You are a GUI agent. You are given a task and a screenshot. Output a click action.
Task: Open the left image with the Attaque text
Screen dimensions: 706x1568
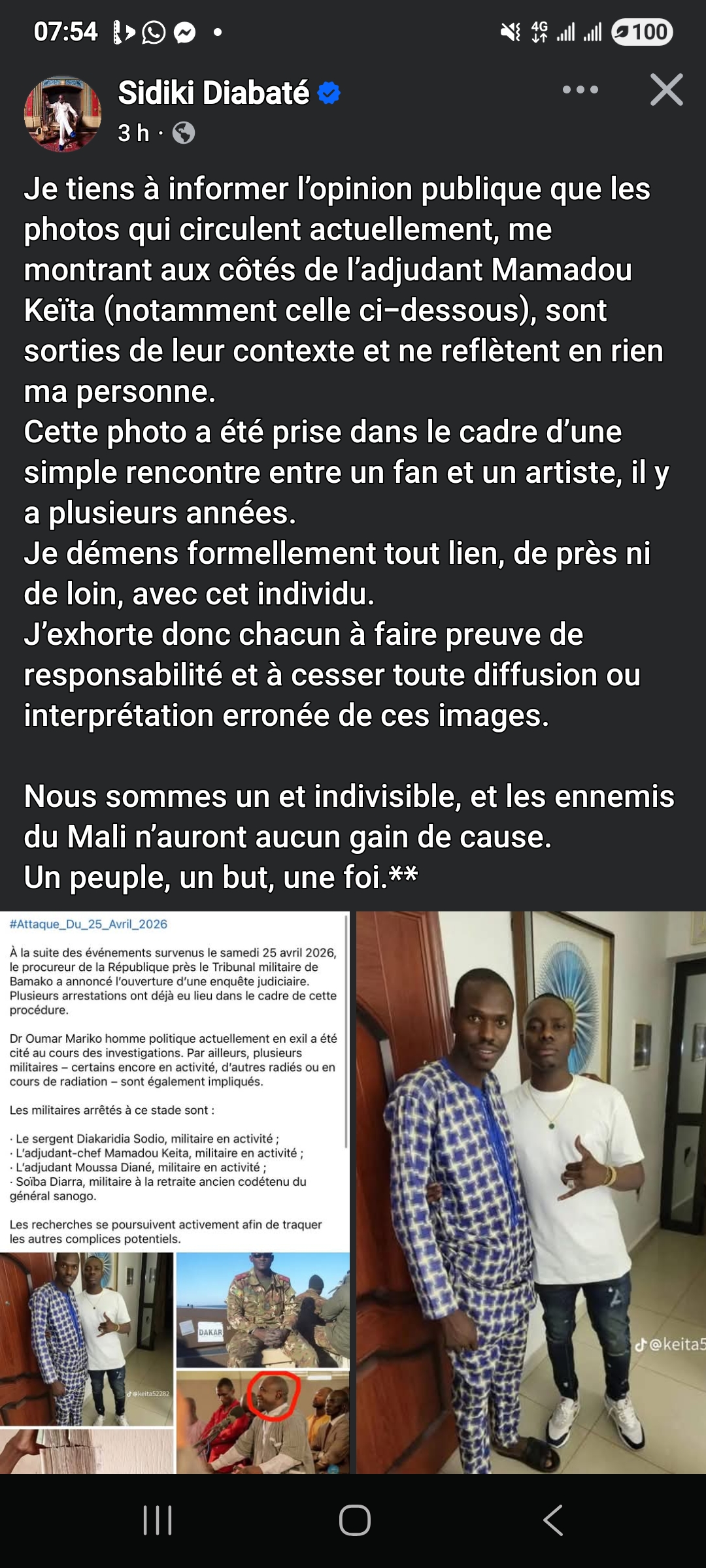tap(175, 1192)
